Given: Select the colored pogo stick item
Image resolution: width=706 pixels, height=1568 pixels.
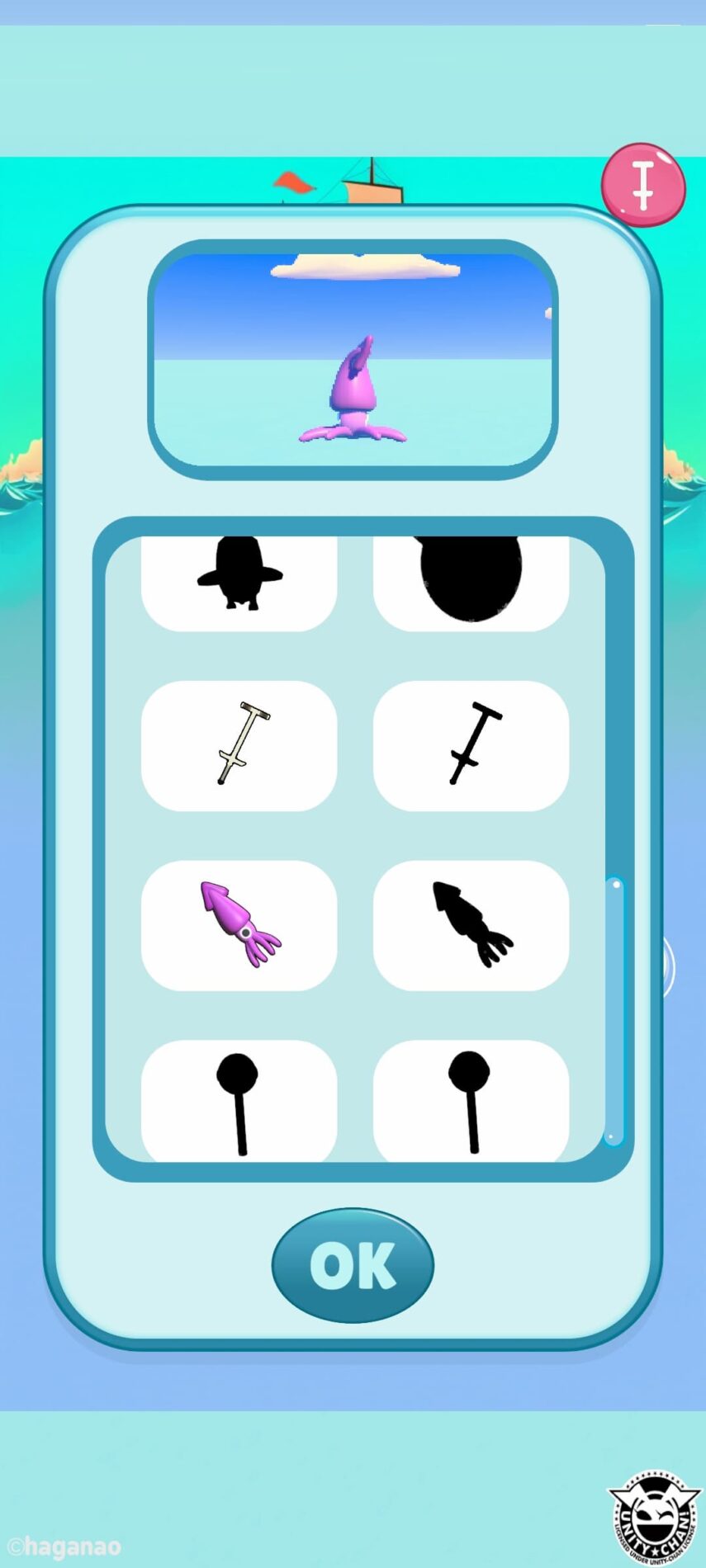Looking at the screenshot, I should pyautogui.click(x=239, y=745).
